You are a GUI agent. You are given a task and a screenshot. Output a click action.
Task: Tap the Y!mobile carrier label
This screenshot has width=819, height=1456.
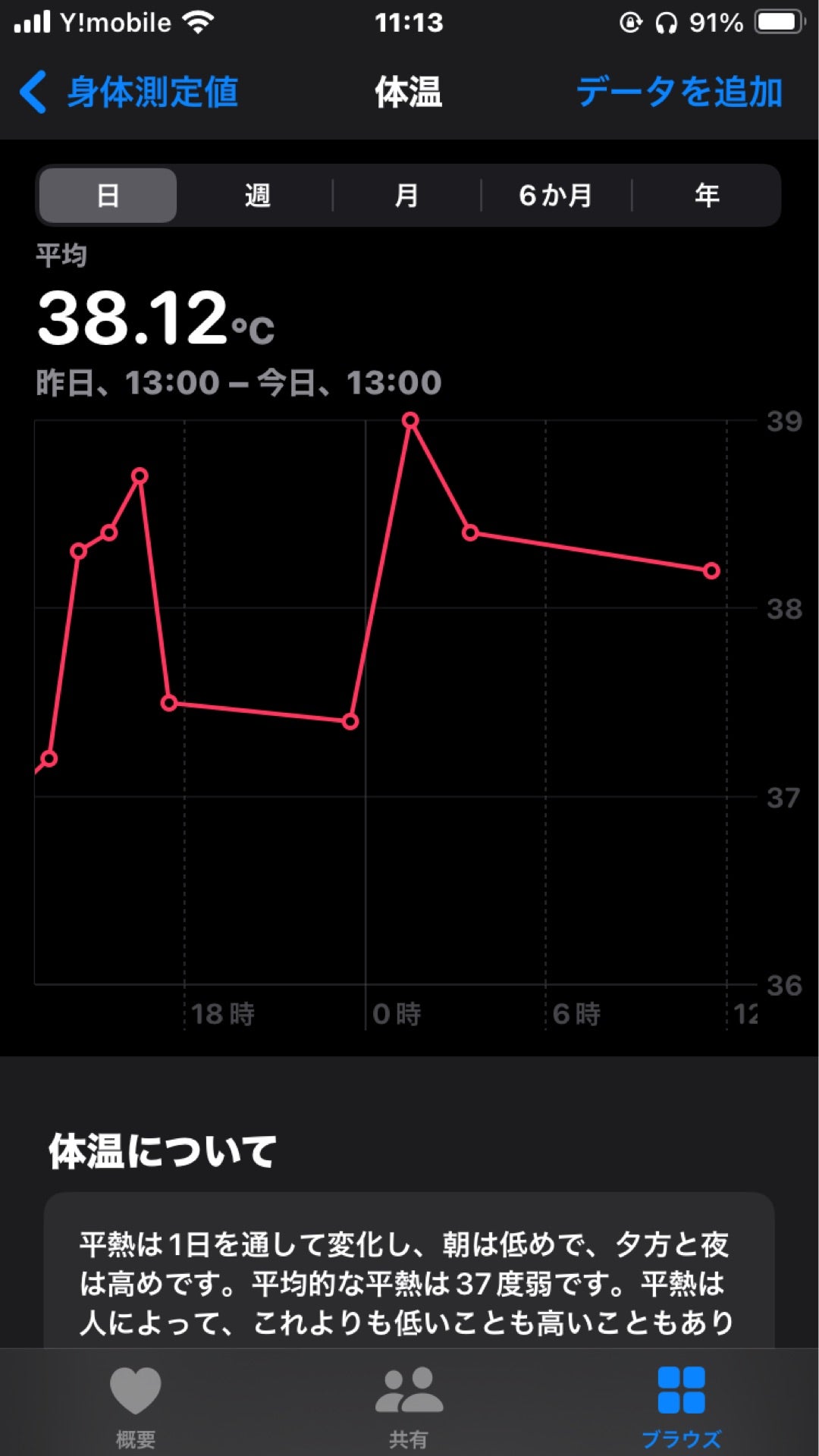click(118, 23)
